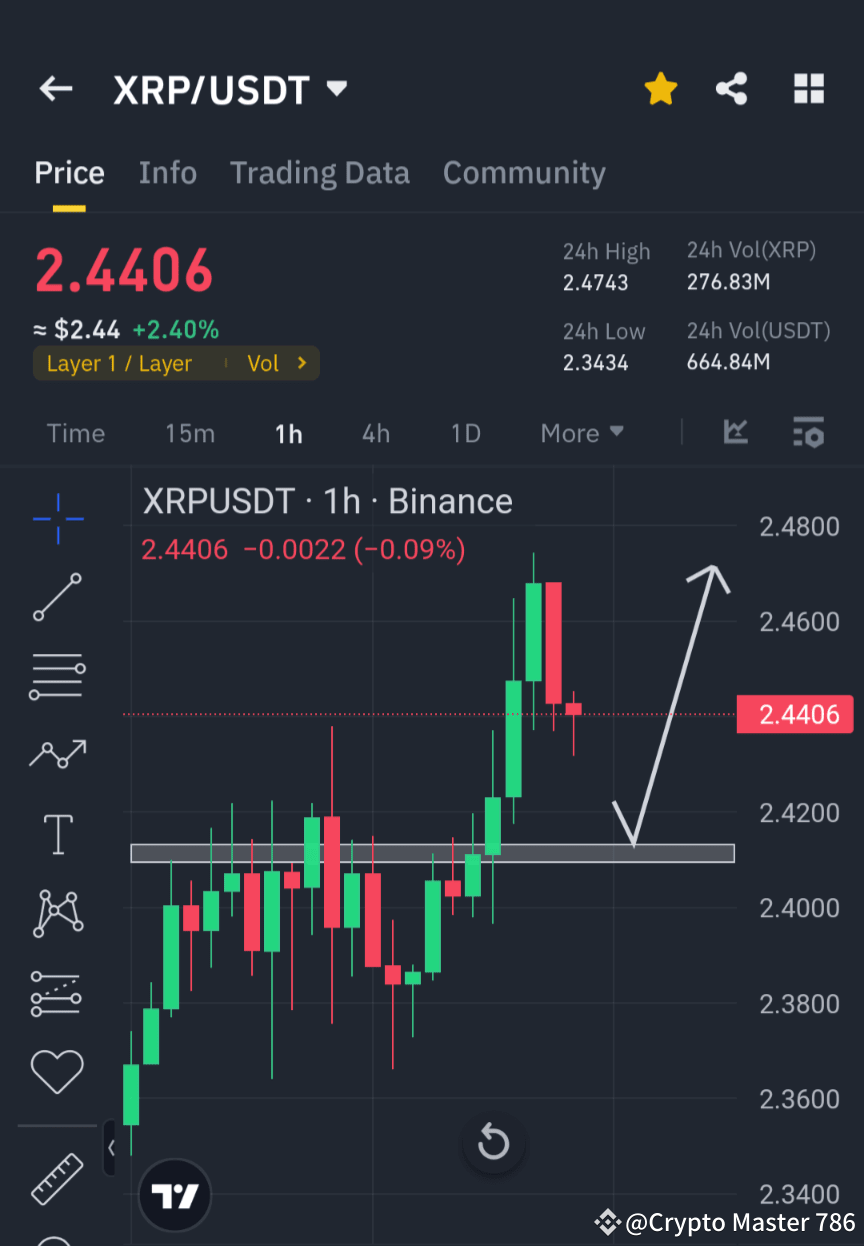Select the XABCD pattern tool

coord(57,913)
